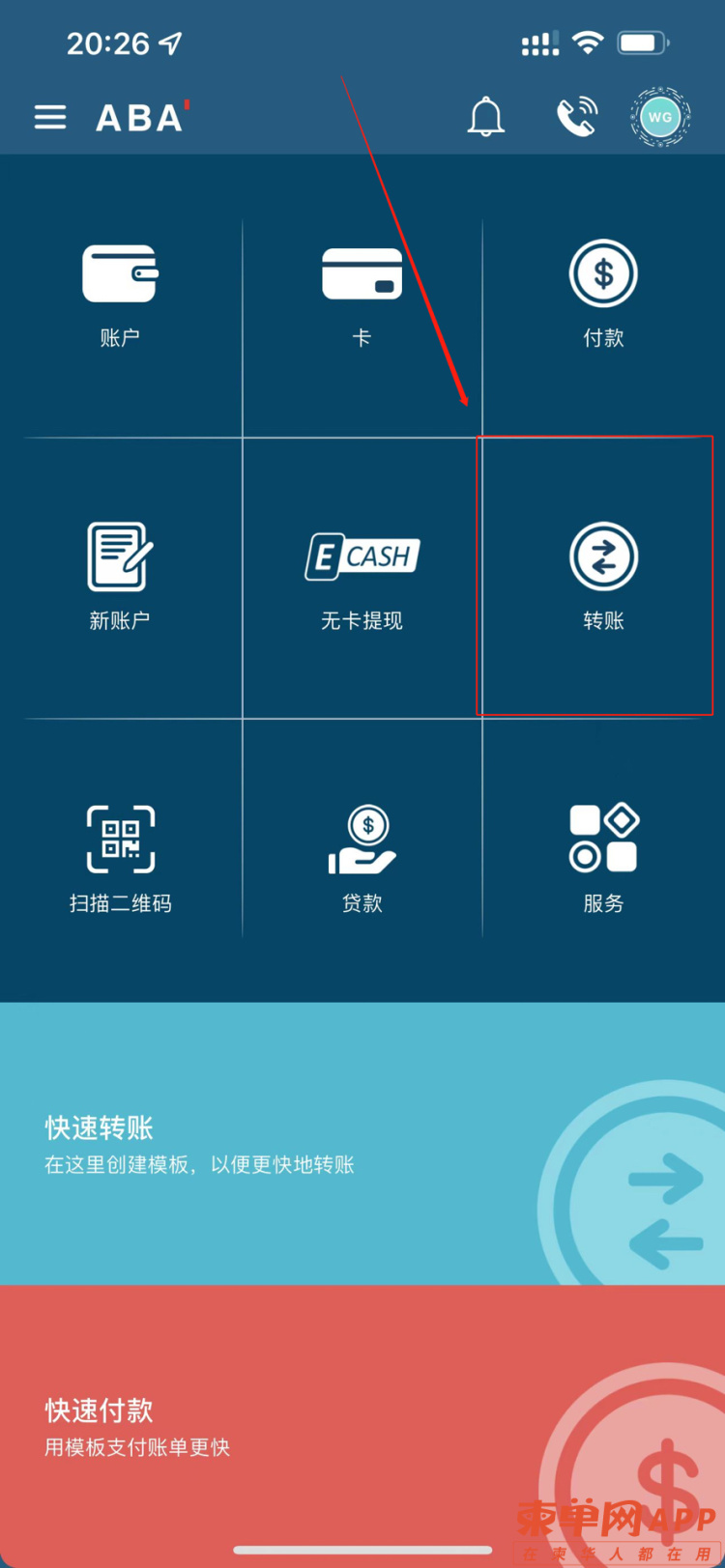The height and width of the screenshot is (1568, 725).
Task: Open 新账户 new account tile
Action: (120, 577)
